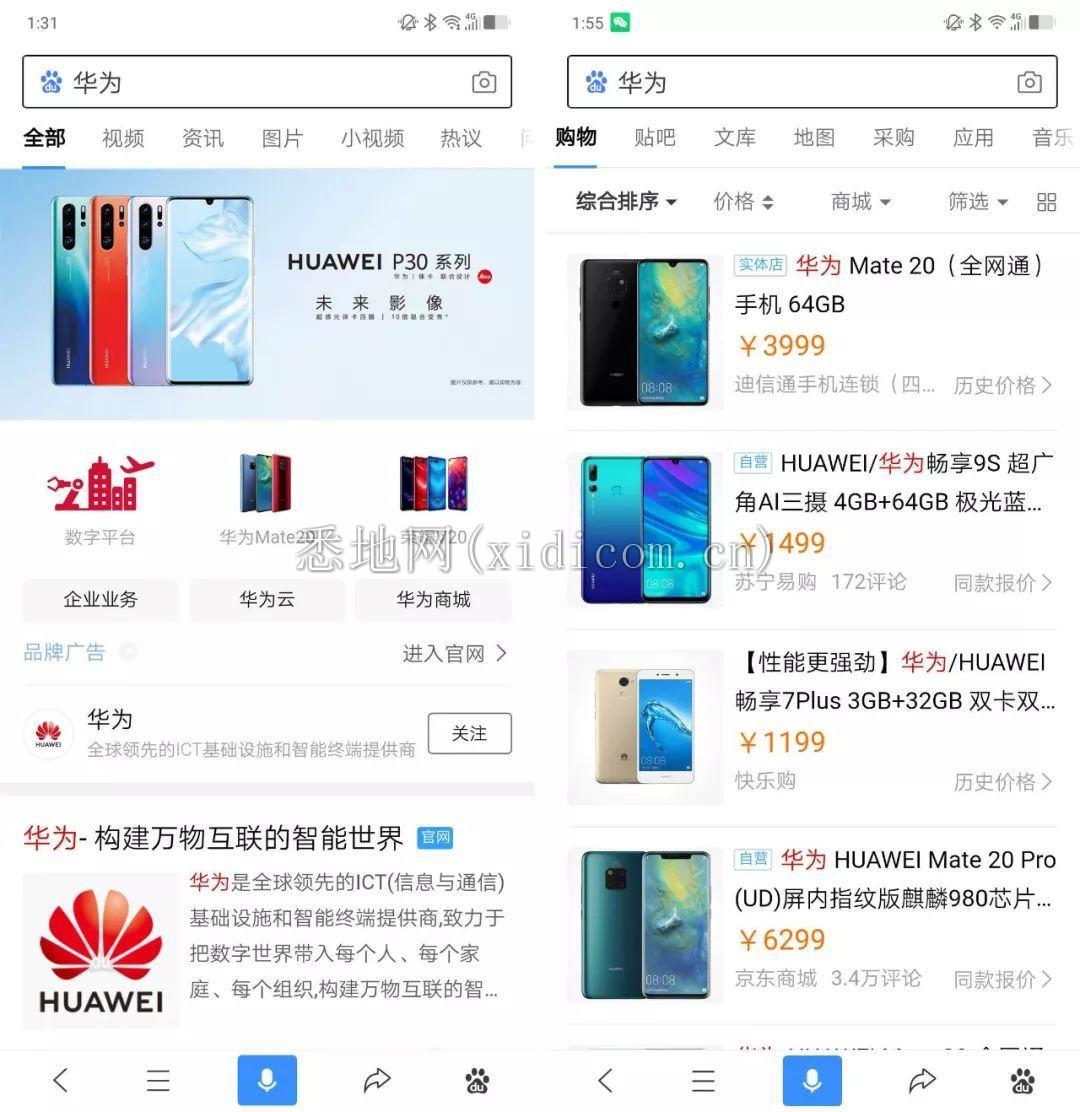This screenshot has width=1080, height=1112.
Task: View the HUAWEI Mate 20 Pro product card
Action: coord(893,879)
